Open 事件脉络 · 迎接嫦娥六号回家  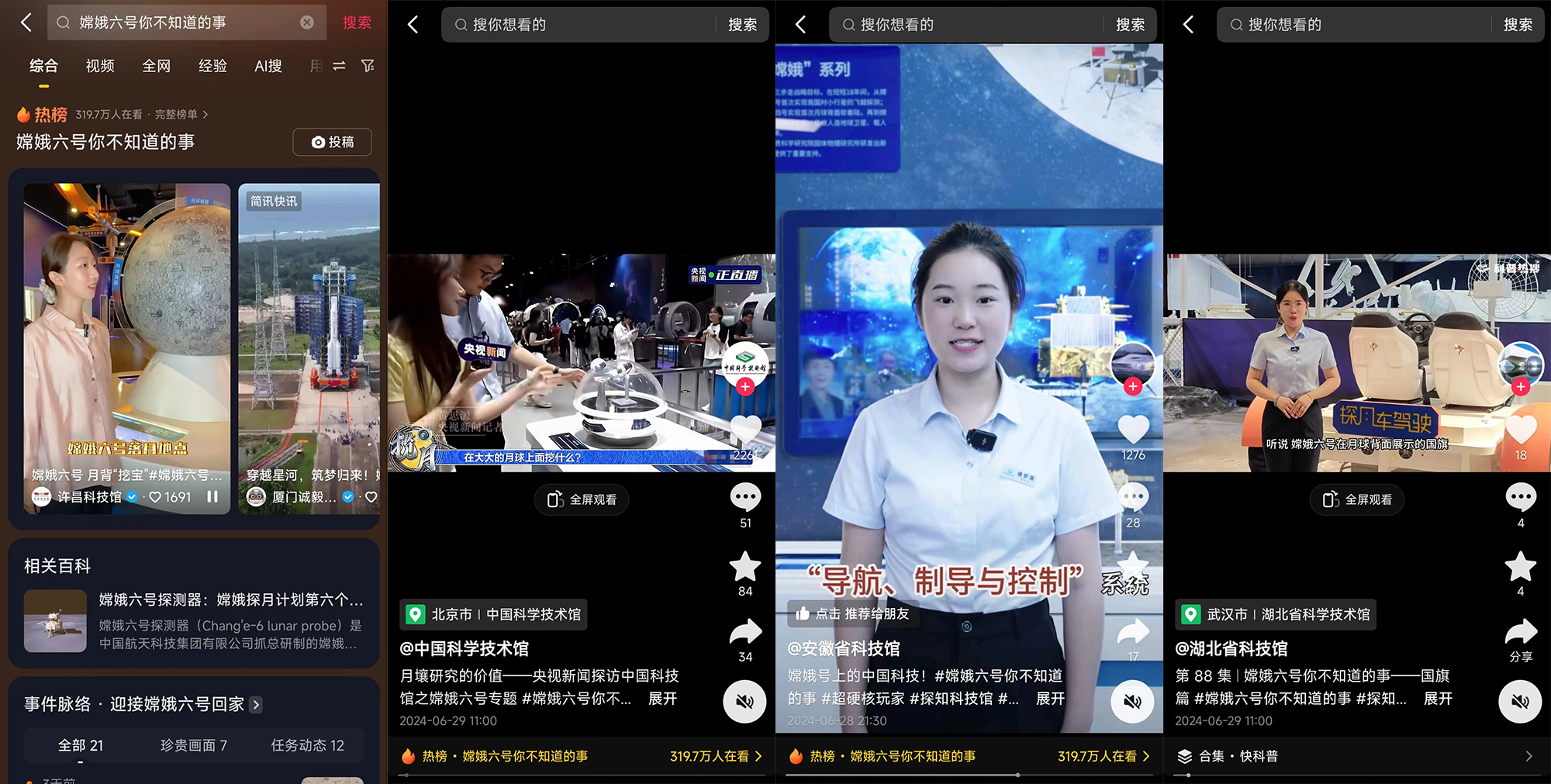pyautogui.click(x=143, y=704)
